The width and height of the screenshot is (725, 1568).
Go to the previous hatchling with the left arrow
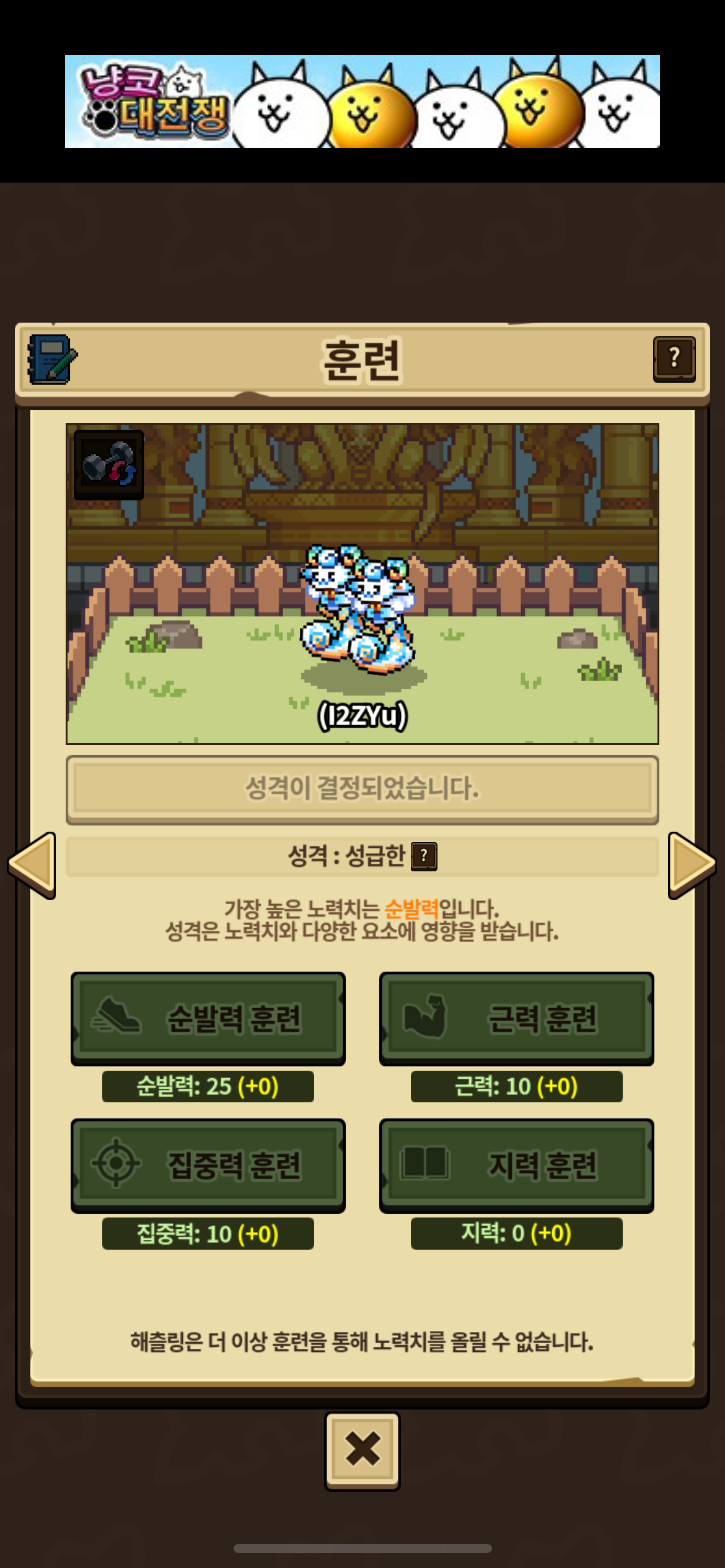32,865
